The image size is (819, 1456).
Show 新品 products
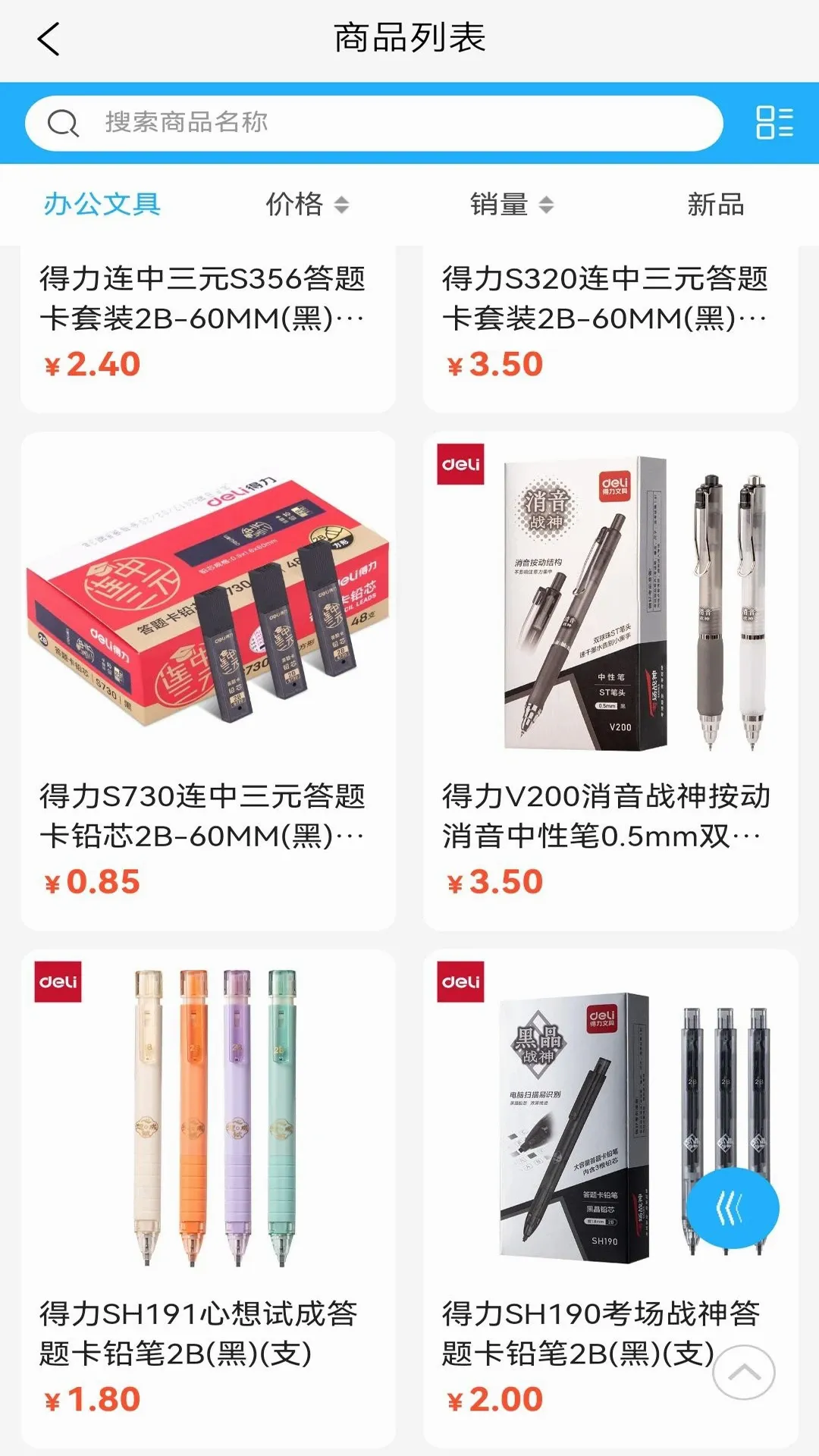point(716,204)
